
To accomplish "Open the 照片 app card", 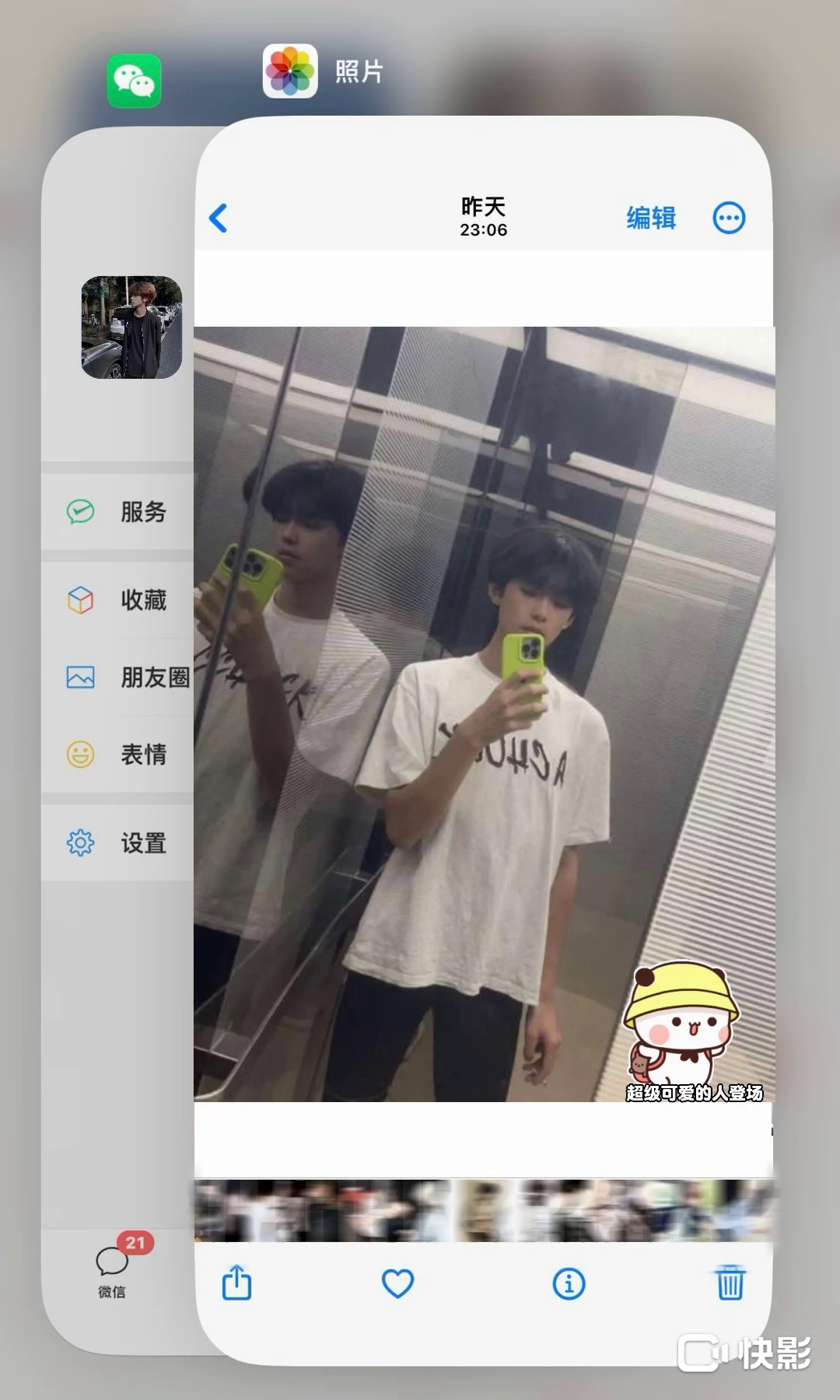I will pos(482,700).
